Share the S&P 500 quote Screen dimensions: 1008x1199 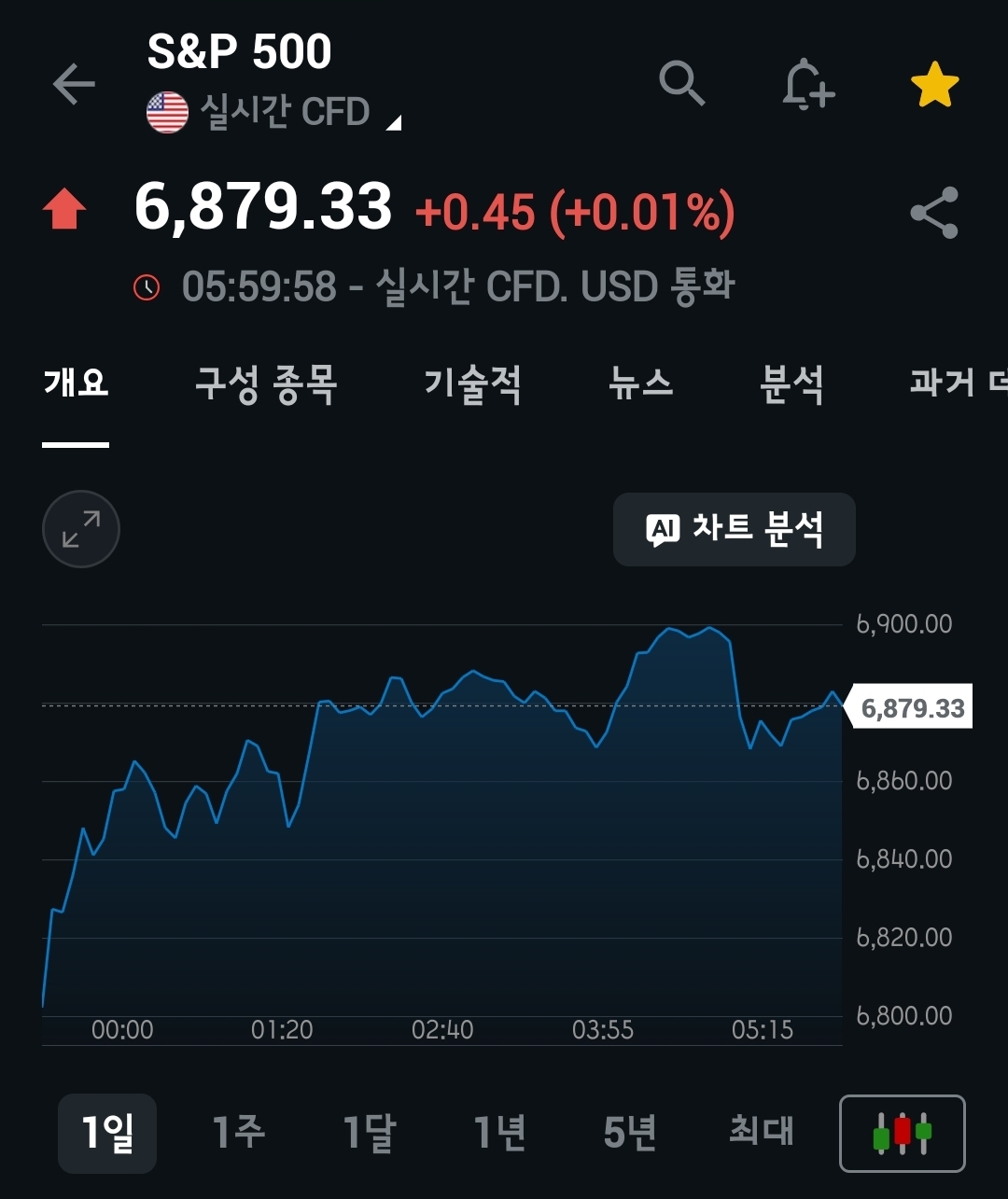934,213
